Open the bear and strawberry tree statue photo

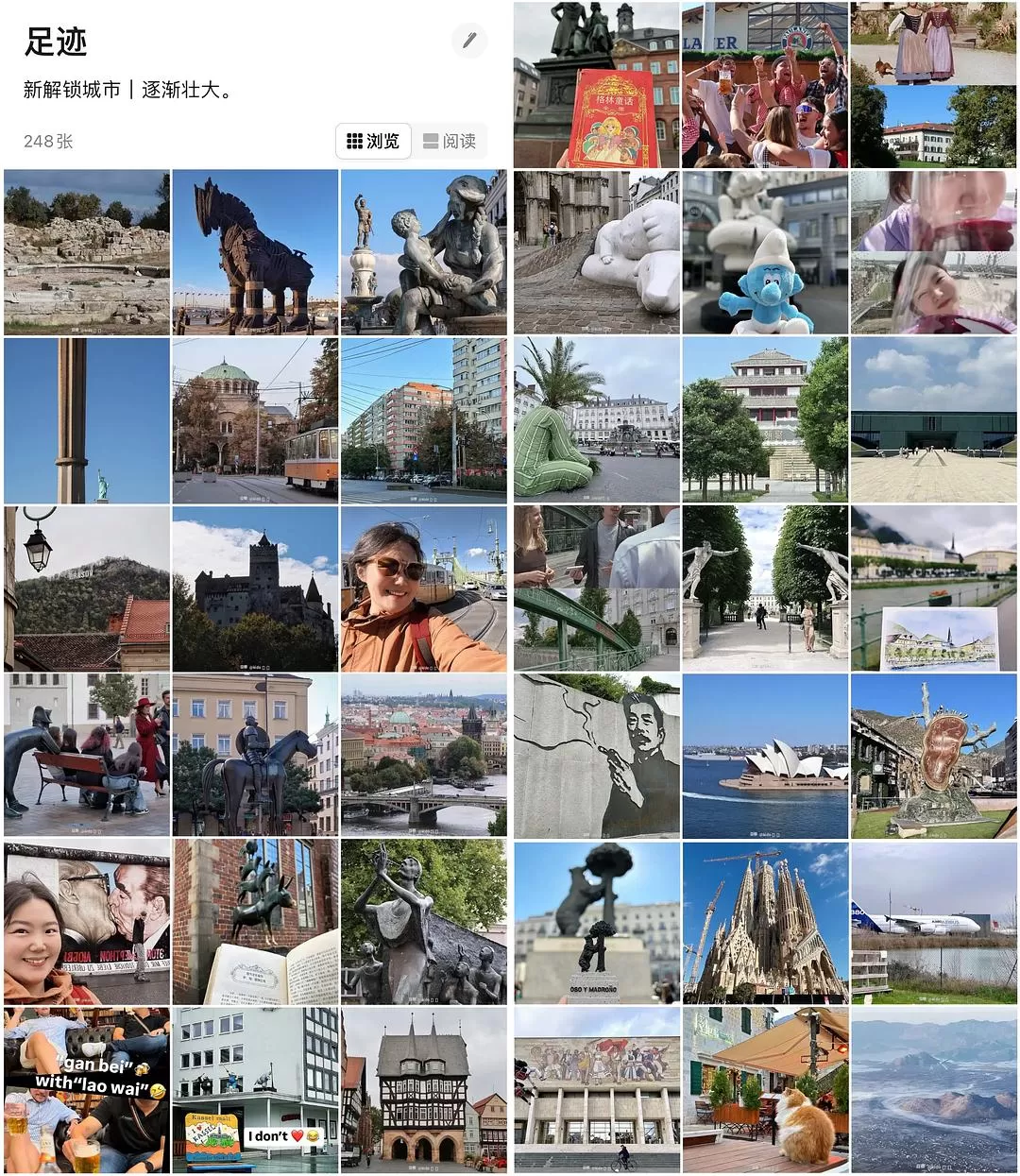[596, 923]
